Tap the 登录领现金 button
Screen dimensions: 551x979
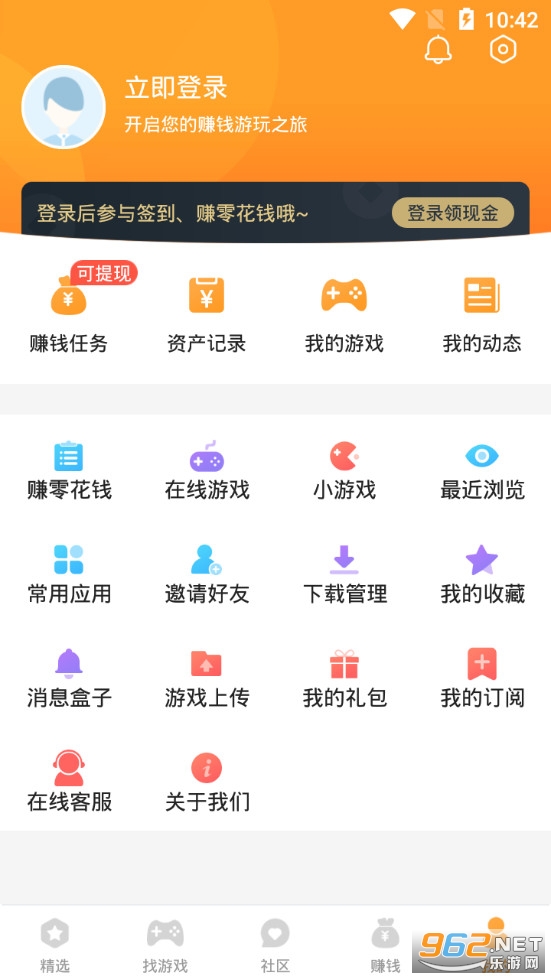point(453,214)
